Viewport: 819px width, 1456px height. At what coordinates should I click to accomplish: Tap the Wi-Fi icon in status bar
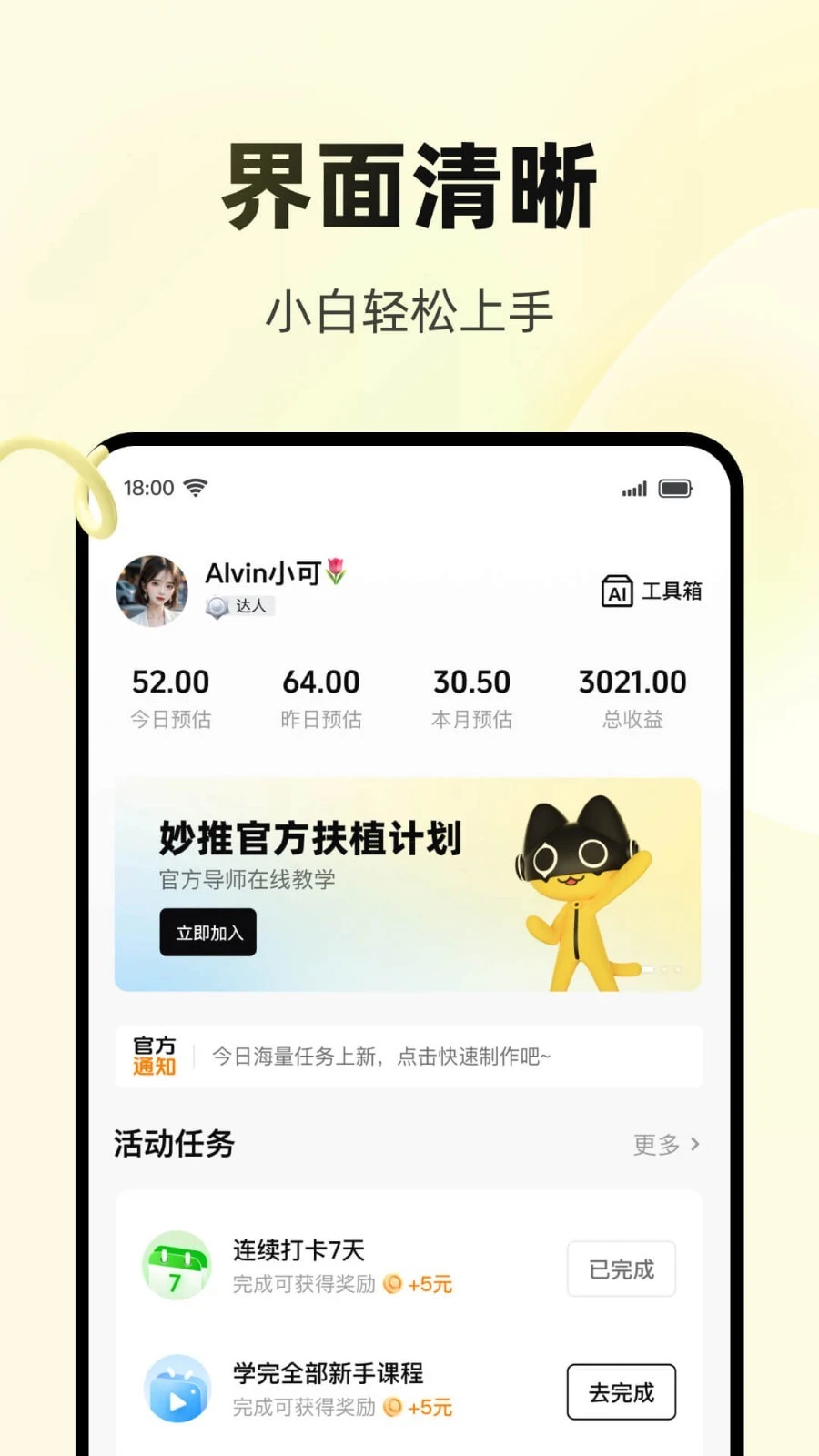(x=194, y=487)
